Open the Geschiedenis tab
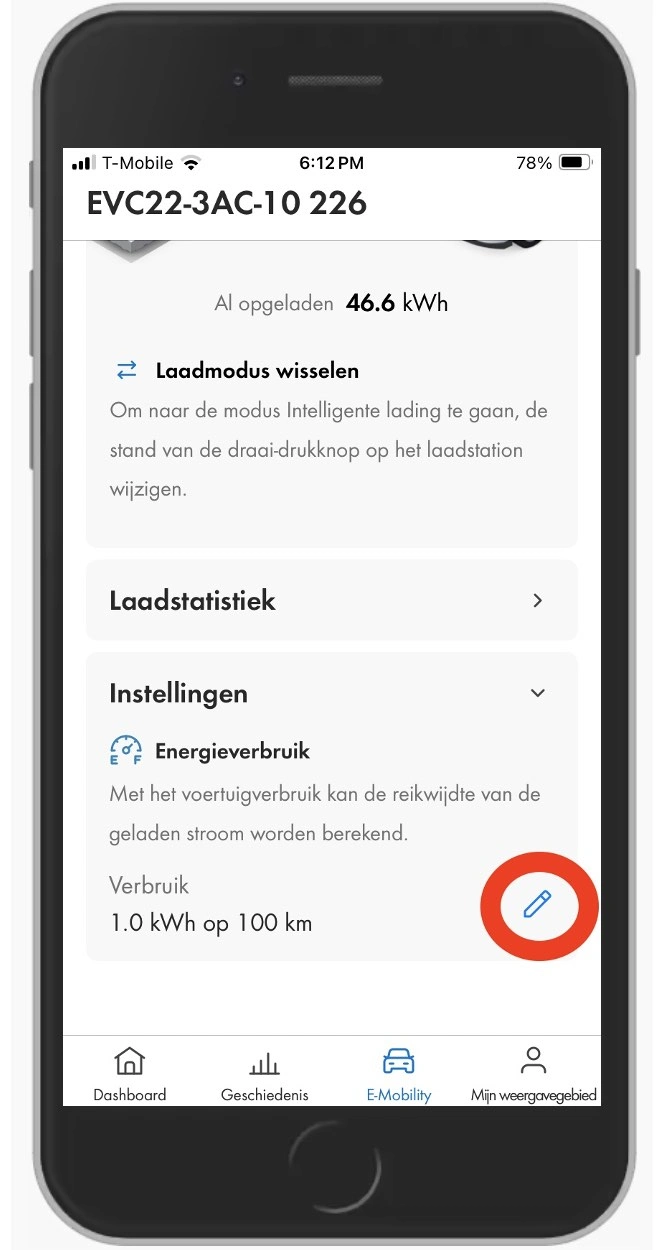 [264, 1073]
